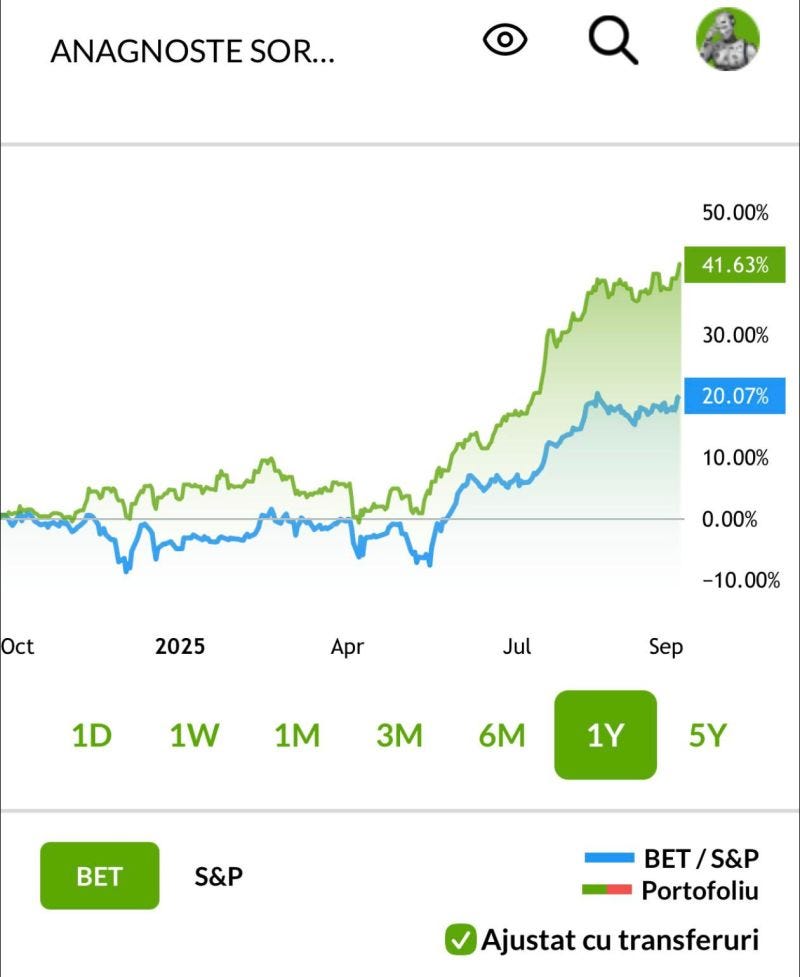
Task: View the 5Y chart range
Action: [707, 736]
